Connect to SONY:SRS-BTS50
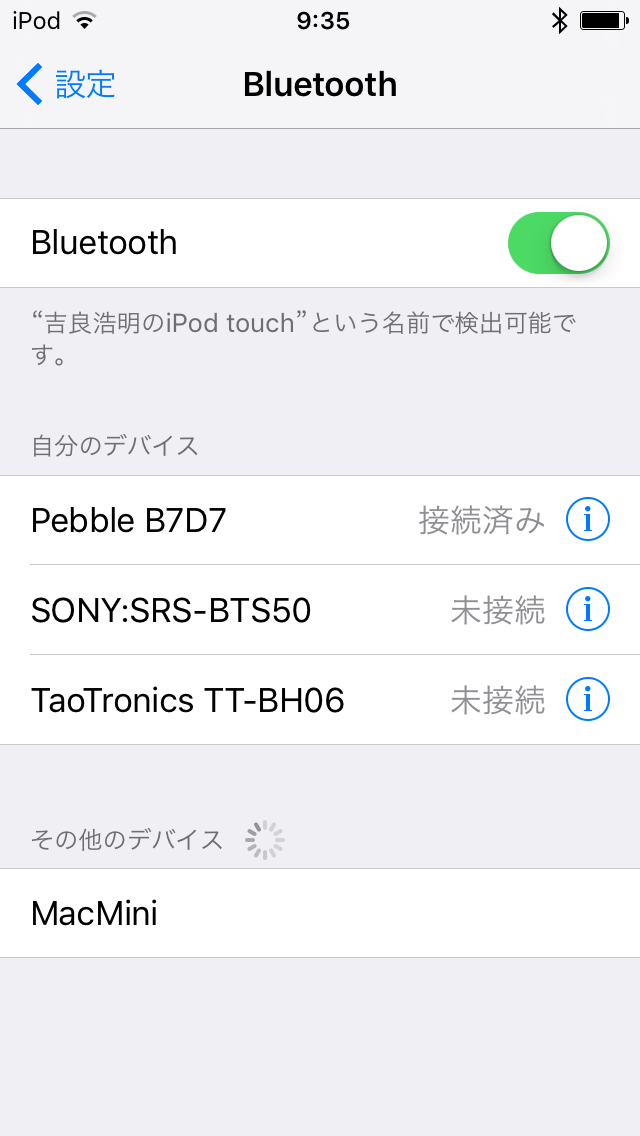This screenshot has width=640, height=1136. pos(320,610)
